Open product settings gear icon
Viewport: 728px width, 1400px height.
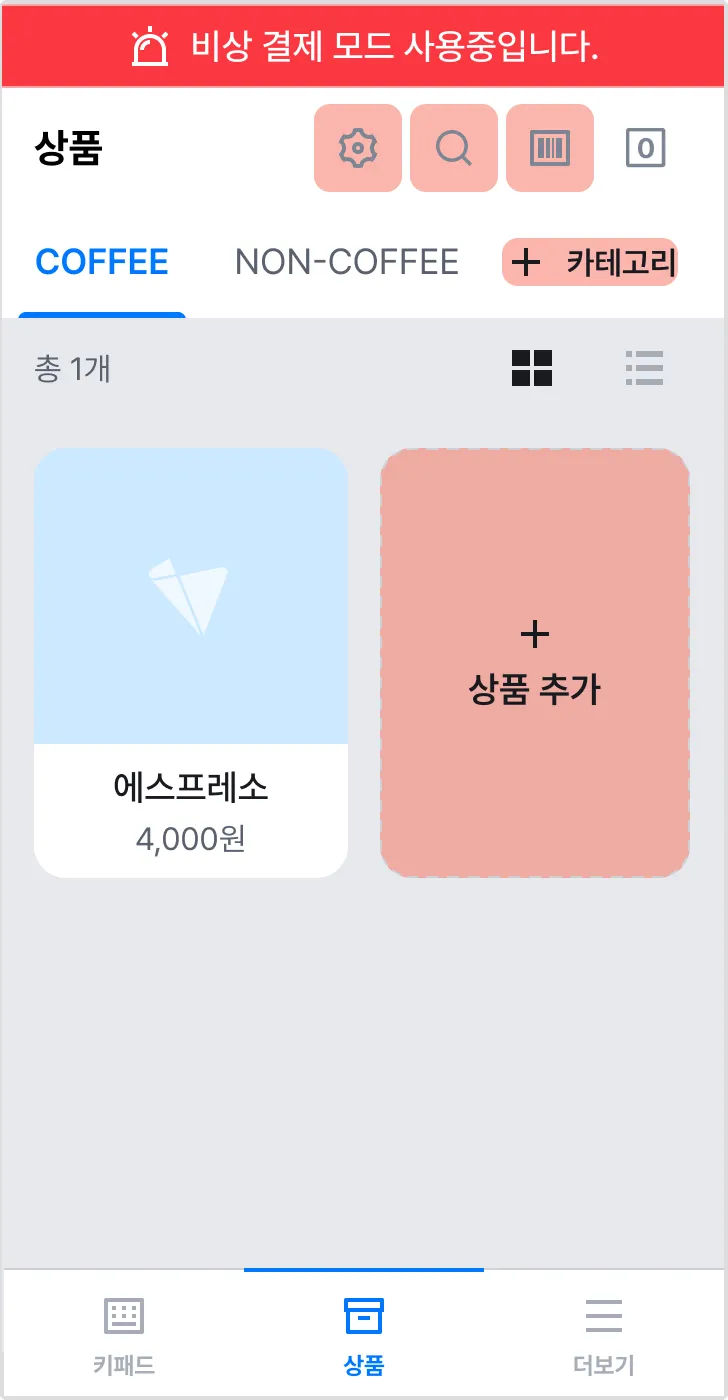[x=358, y=148]
